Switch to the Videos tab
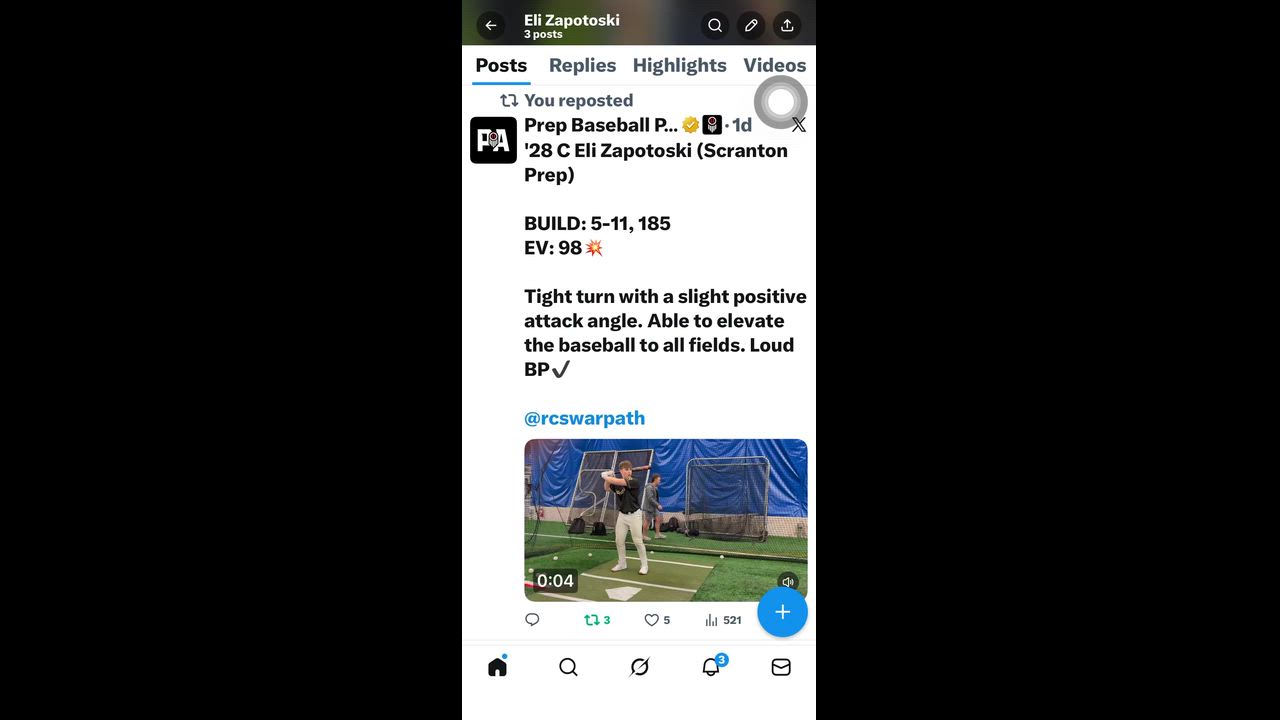Screen dimensions: 1280x720 click(774, 65)
